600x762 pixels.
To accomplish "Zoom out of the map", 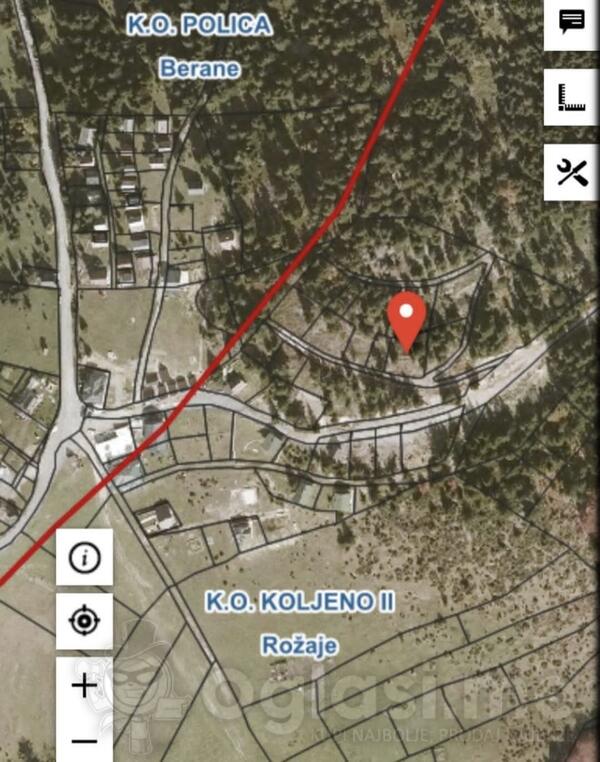I will click(84, 741).
